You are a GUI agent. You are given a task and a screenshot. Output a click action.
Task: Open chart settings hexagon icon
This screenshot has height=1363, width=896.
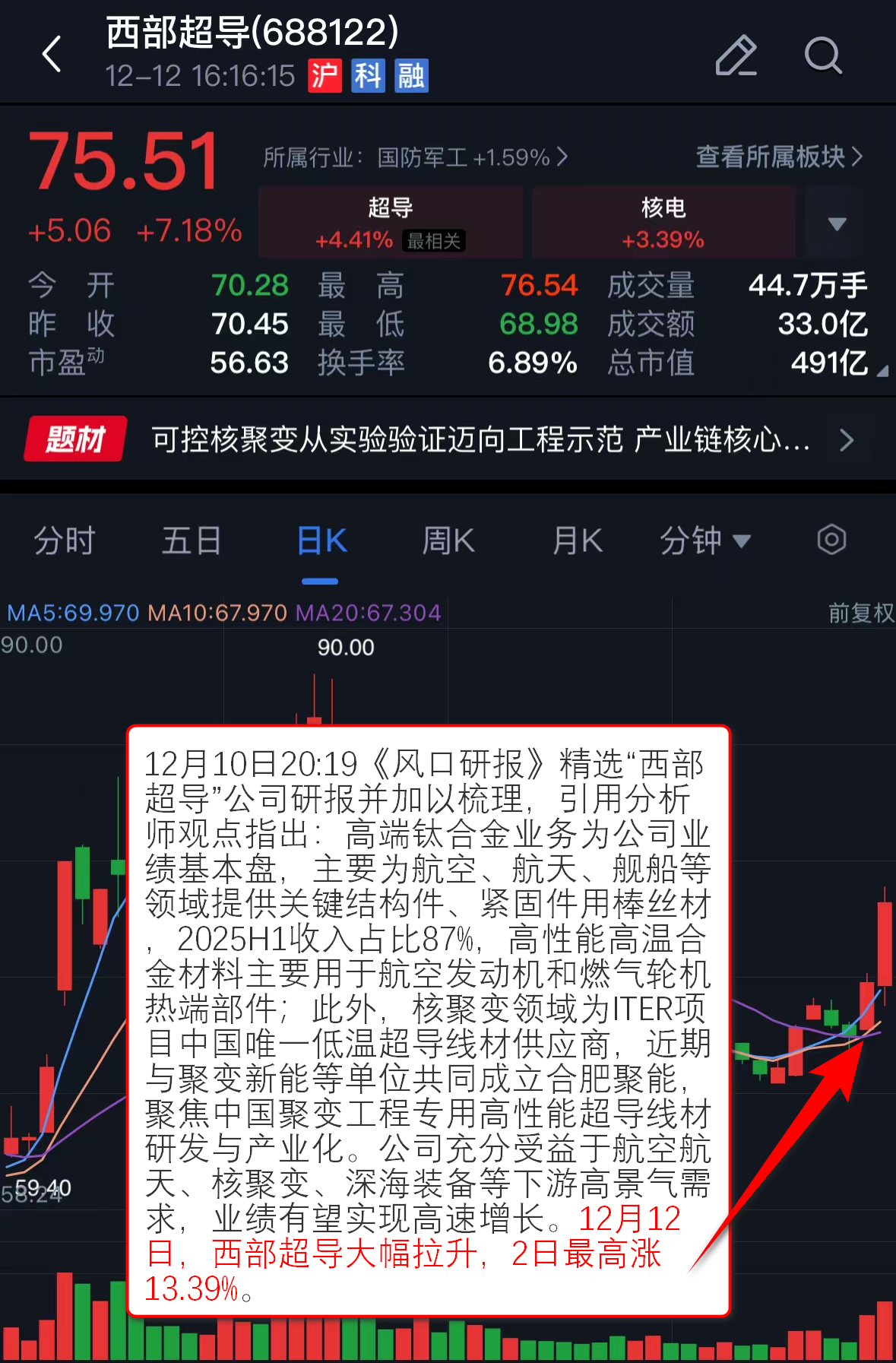click(831, 540)
